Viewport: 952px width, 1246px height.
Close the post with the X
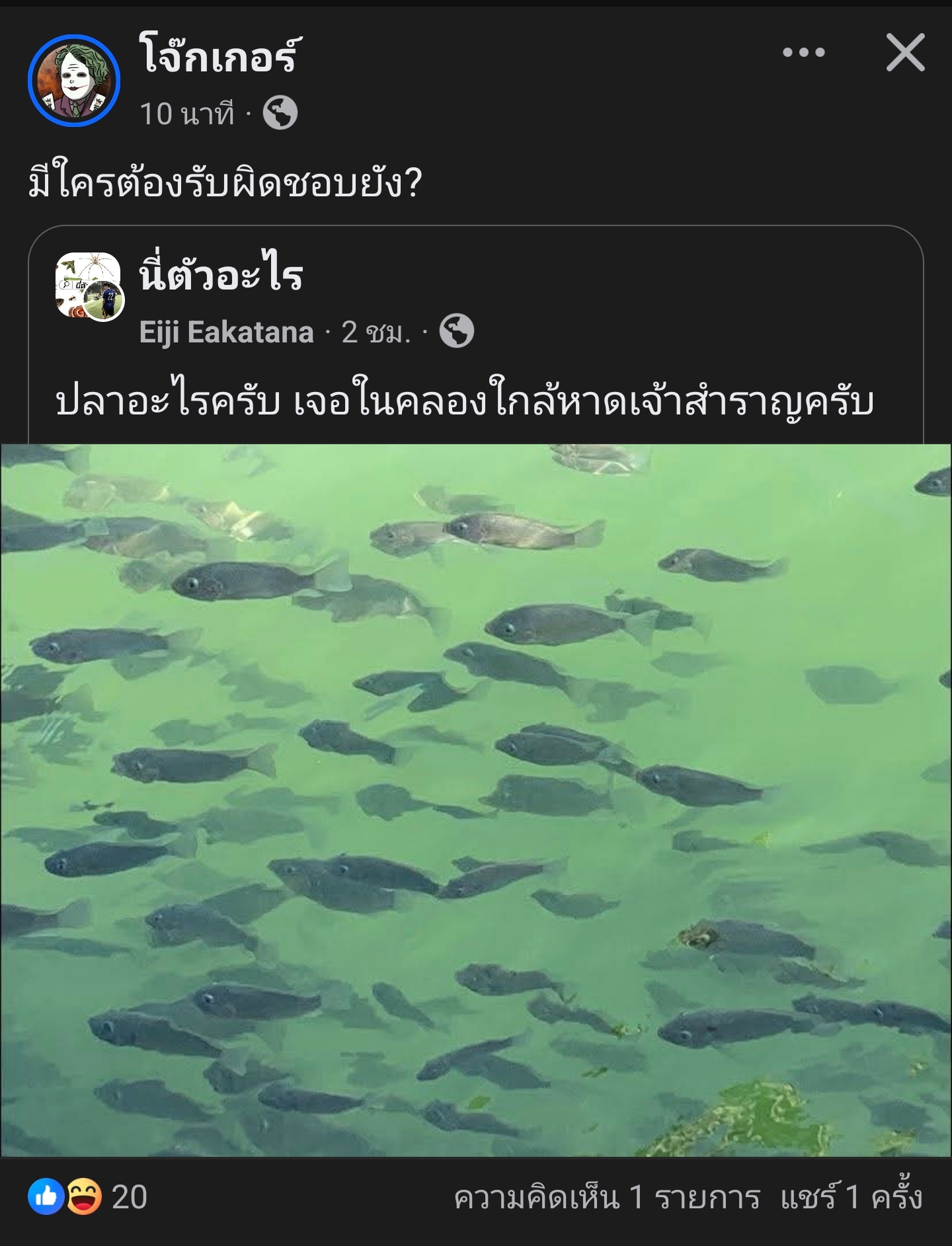coord(905,53)
